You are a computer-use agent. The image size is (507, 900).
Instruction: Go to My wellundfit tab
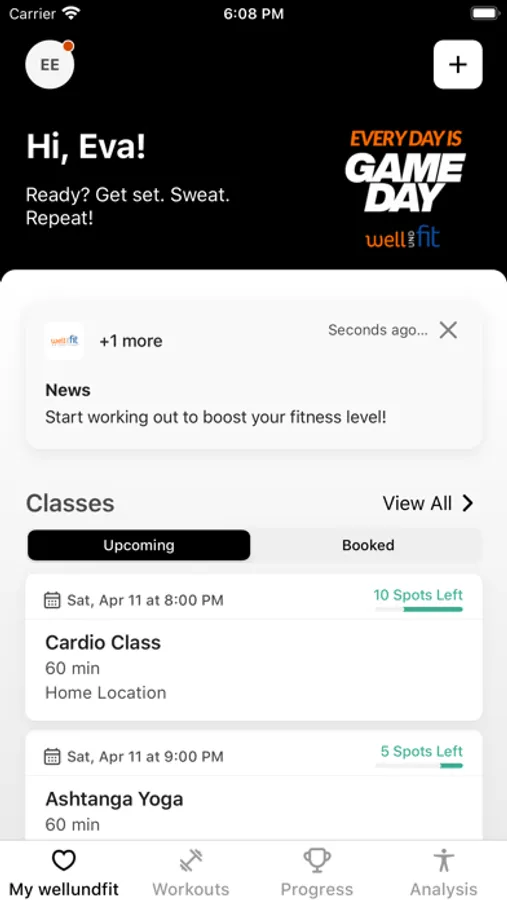point(64,872)
